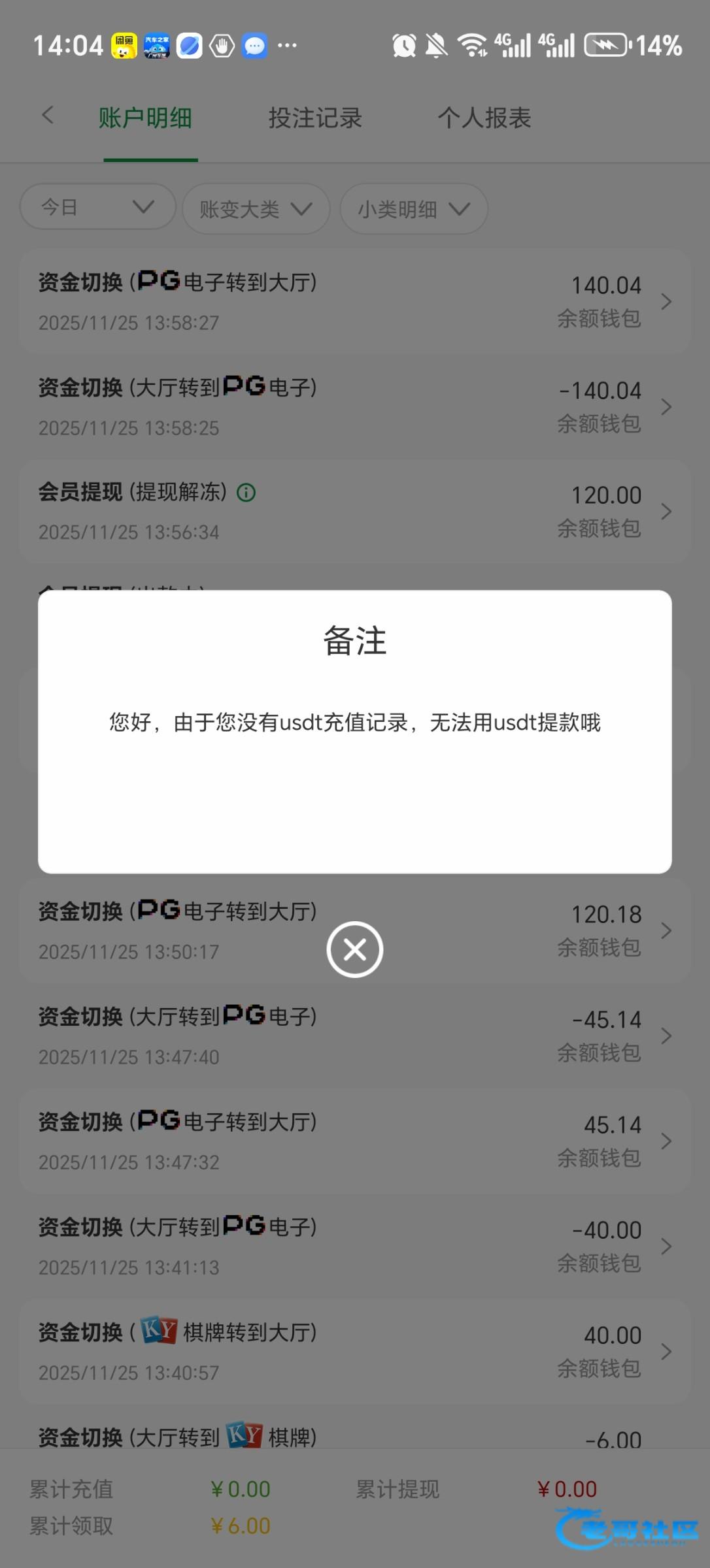
Task: Expand the 今日 date dropdown
Action: point(97,208)
